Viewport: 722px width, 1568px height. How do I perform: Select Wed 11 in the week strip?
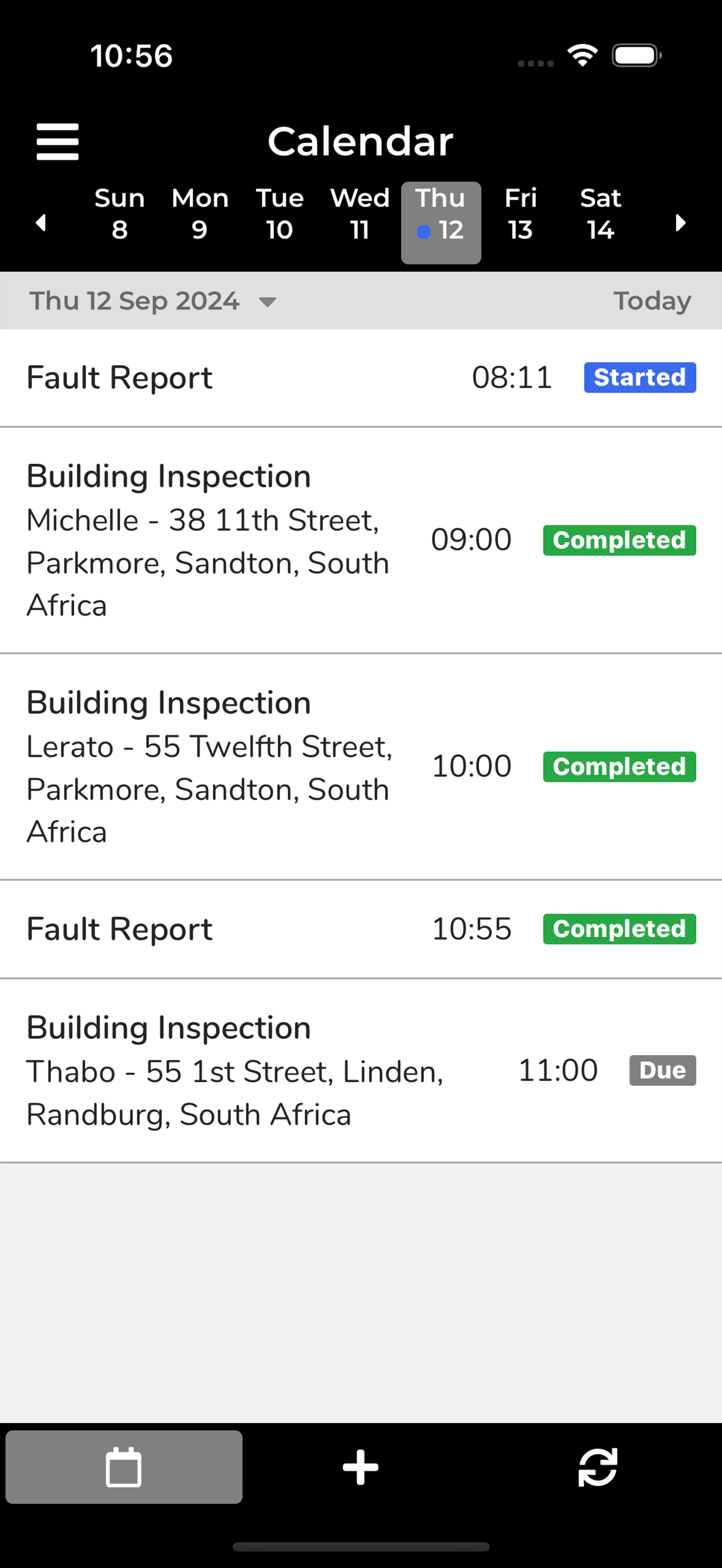coord(360,214)
